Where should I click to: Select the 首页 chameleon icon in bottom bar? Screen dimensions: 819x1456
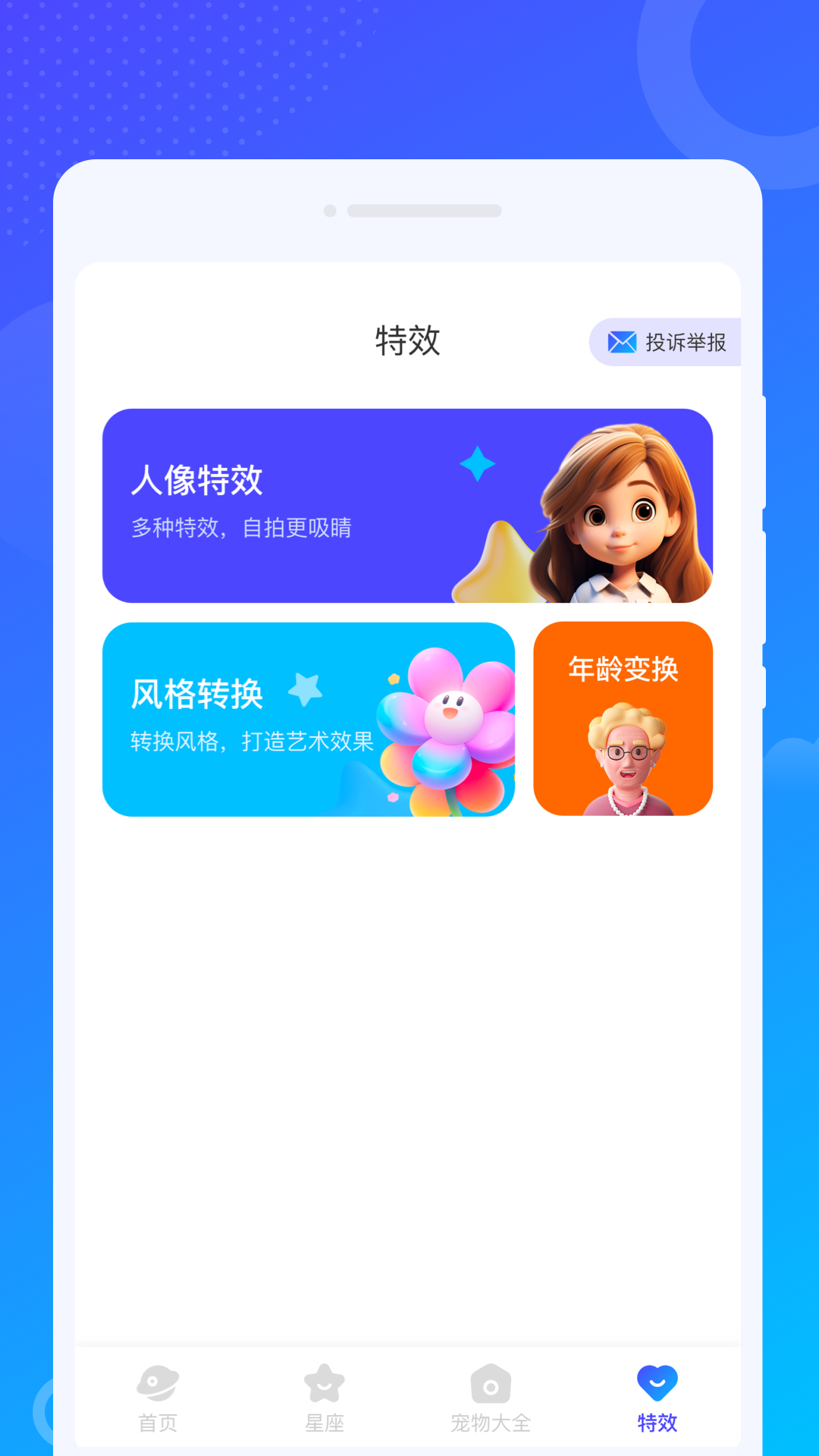tap(157, 1398)
